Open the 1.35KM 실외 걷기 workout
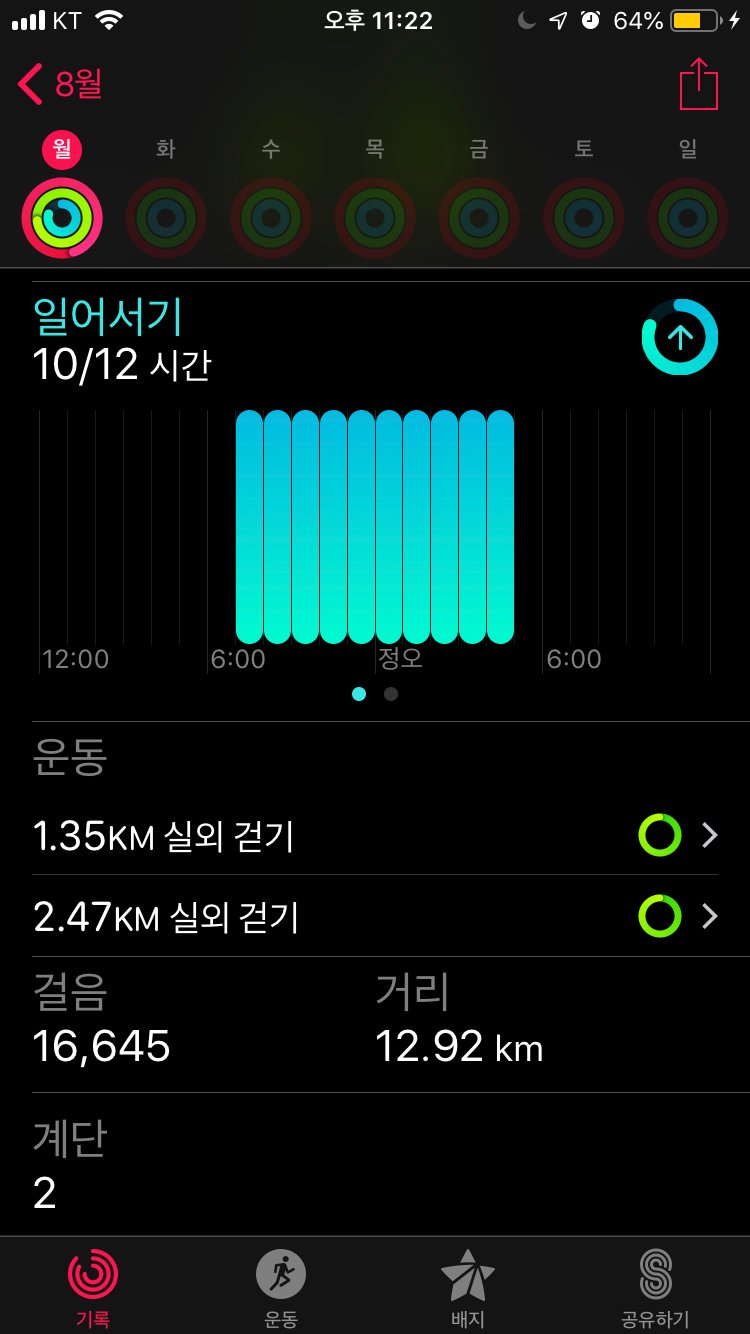Image resolution: width=750 pixels, height=1334 pixels. [x=375, y=835]
